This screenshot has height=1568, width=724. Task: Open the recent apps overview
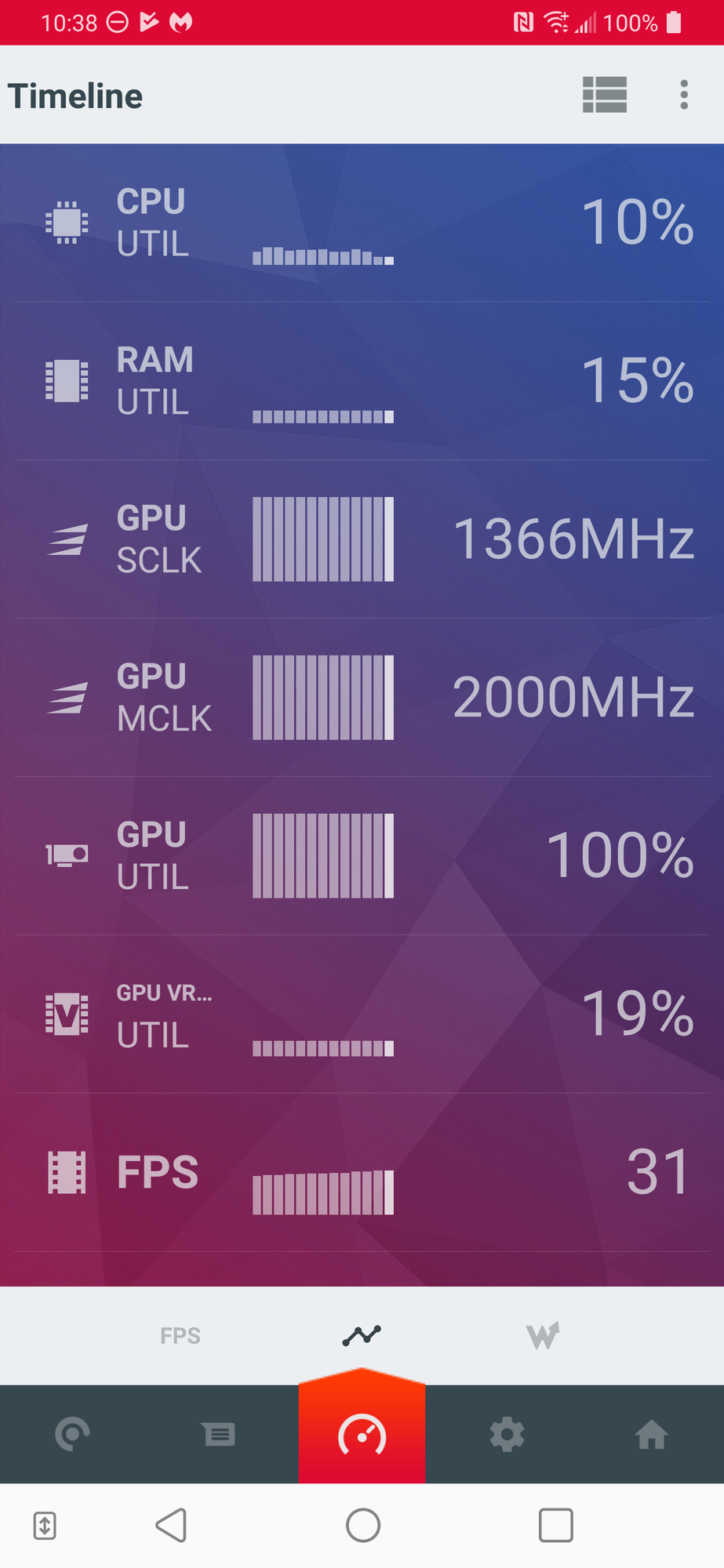555,1526
